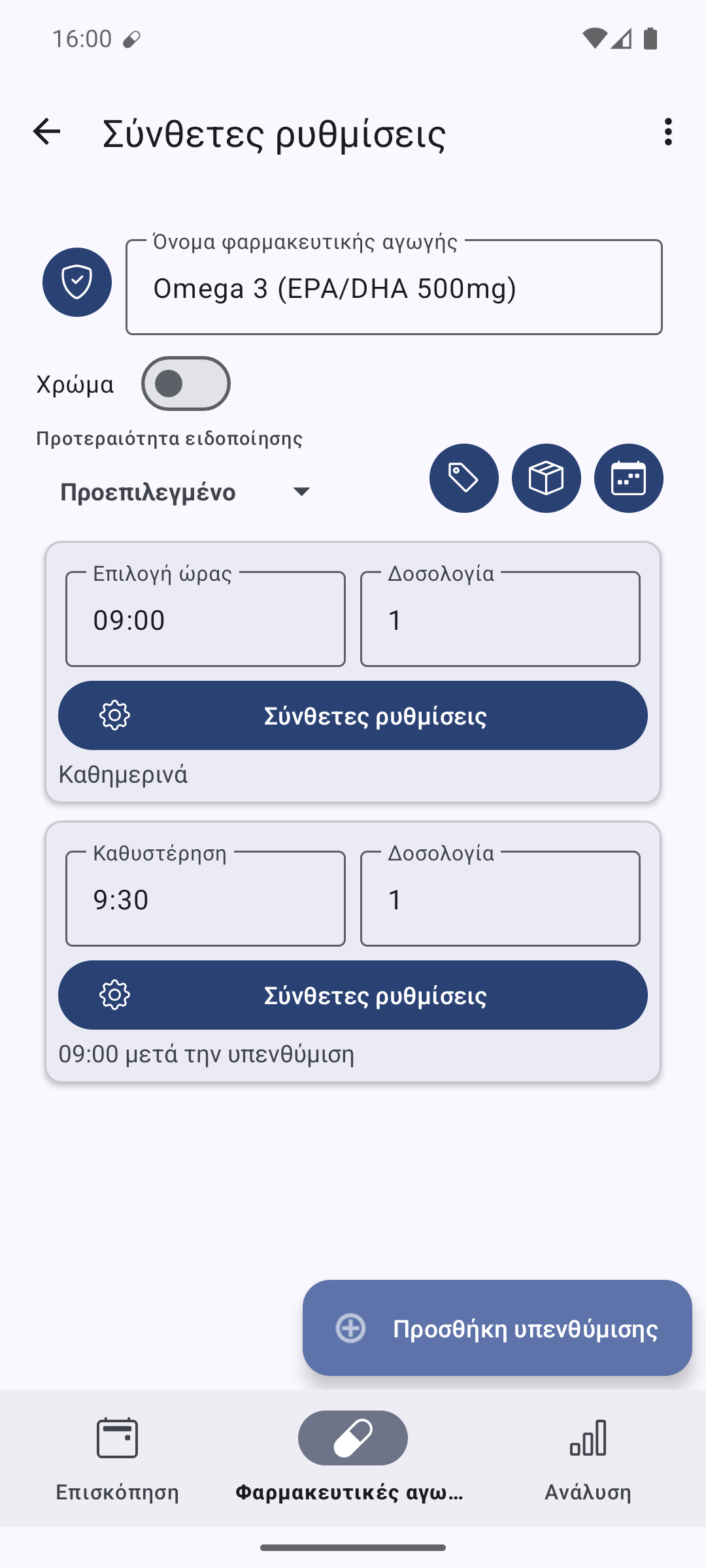Edit dosage in the delayed reminder card
Image resolution: width=706 pixels, height=1568 pixels.
click(500, 899)
